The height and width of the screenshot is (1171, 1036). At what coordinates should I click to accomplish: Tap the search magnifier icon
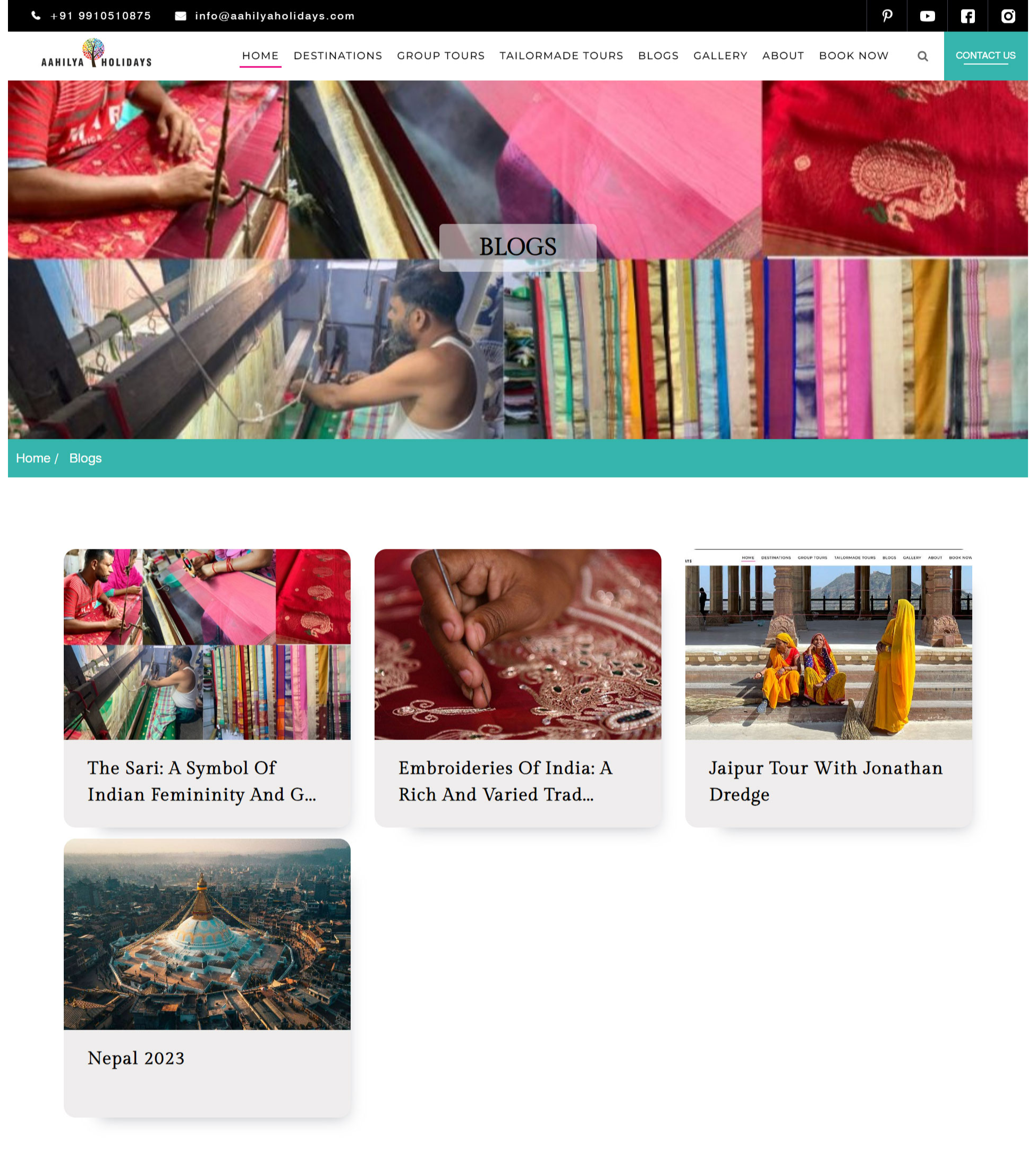click(922, 56)
